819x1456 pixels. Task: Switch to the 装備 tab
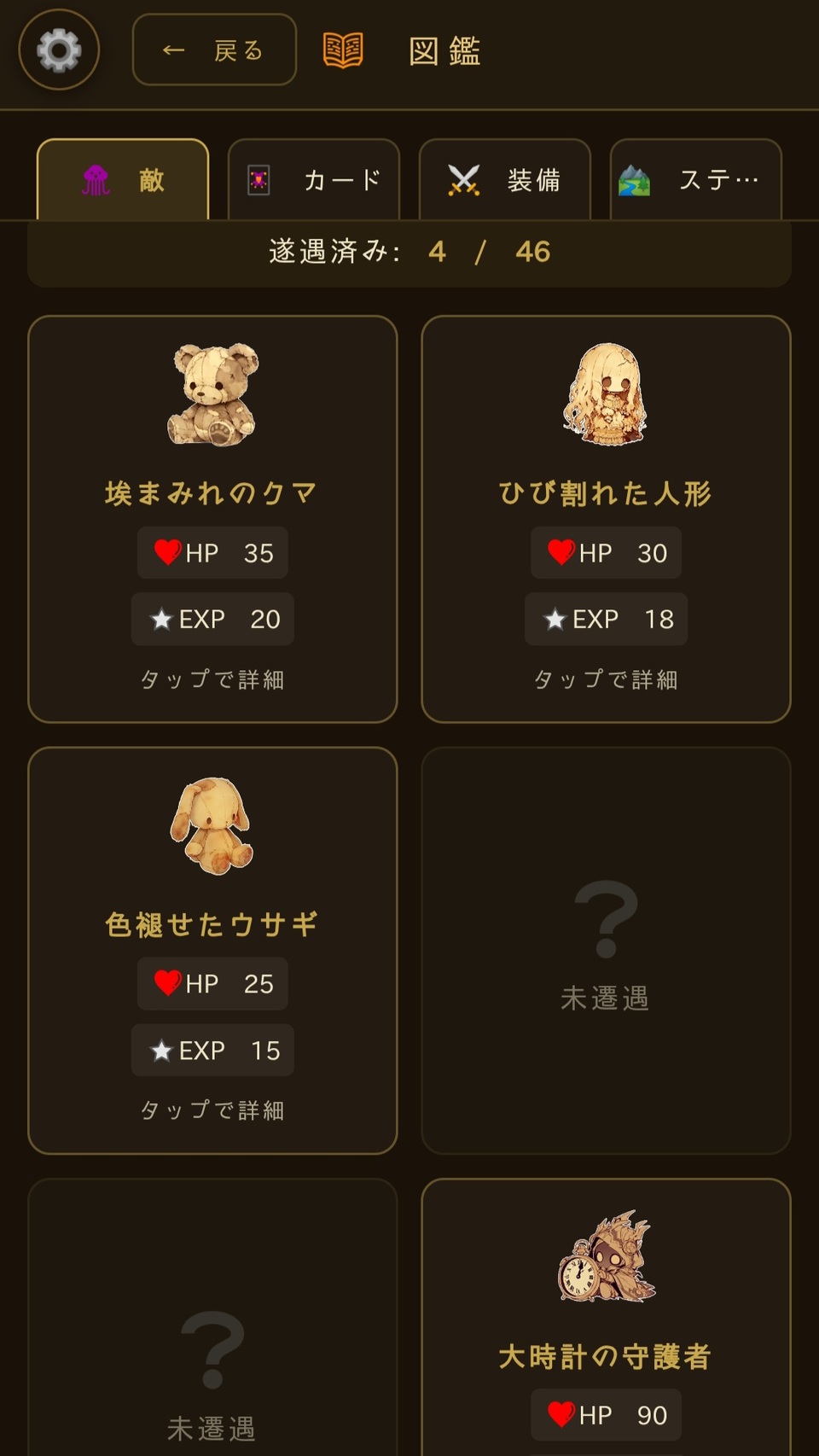505,179
